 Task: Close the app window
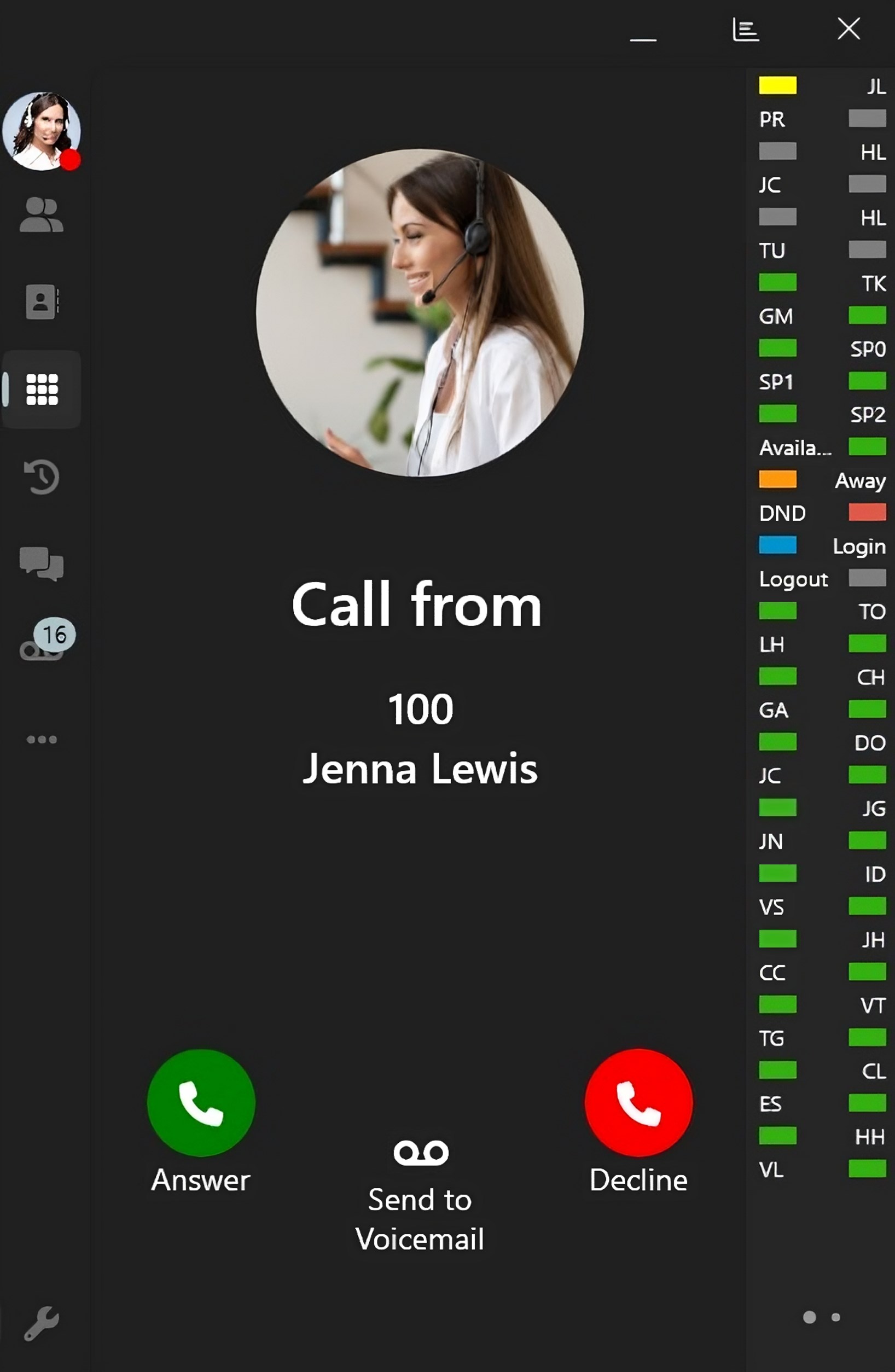(x=848, y=29)
